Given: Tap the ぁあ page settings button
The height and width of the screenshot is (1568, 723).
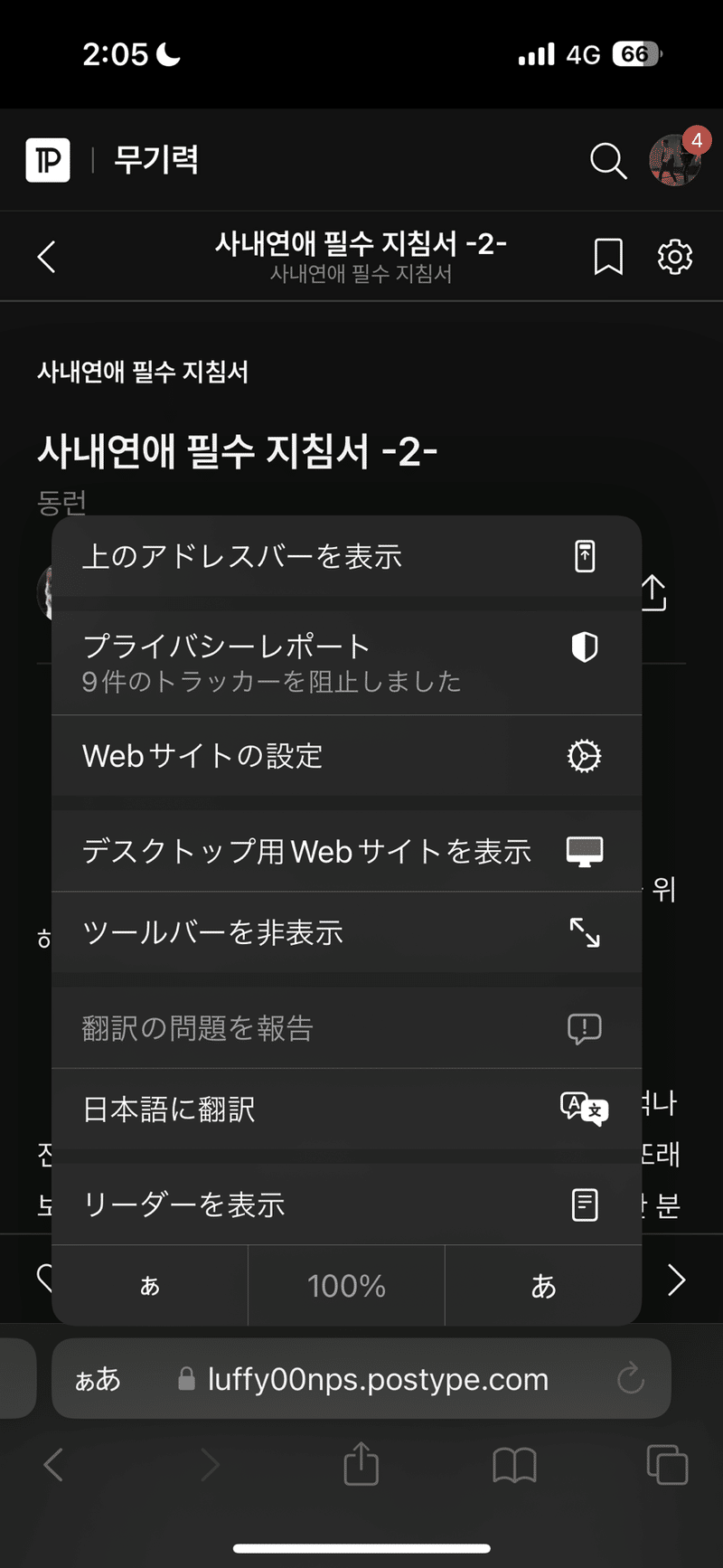Looking at the screenshot, I should [98, 1379].
